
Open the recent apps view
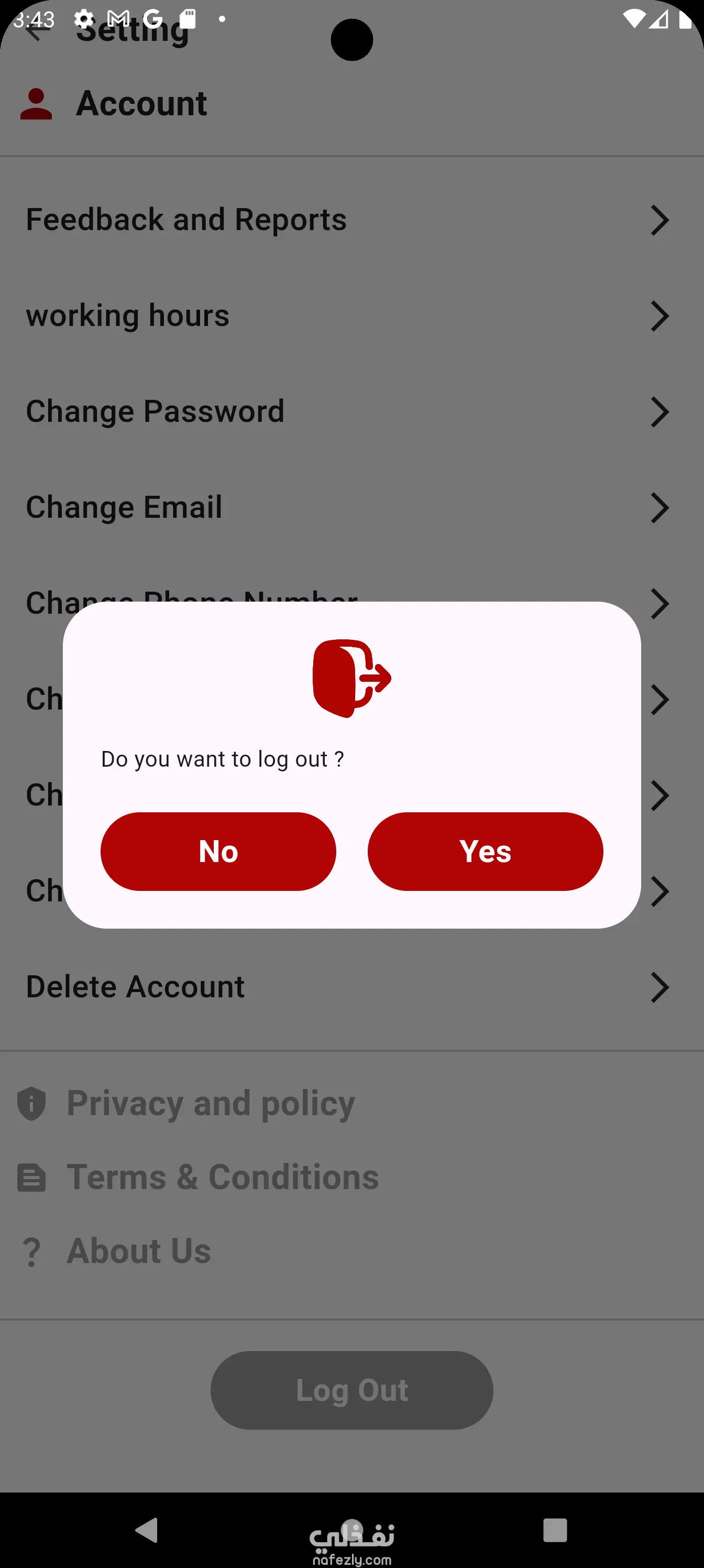click(x=554, y=1530)
